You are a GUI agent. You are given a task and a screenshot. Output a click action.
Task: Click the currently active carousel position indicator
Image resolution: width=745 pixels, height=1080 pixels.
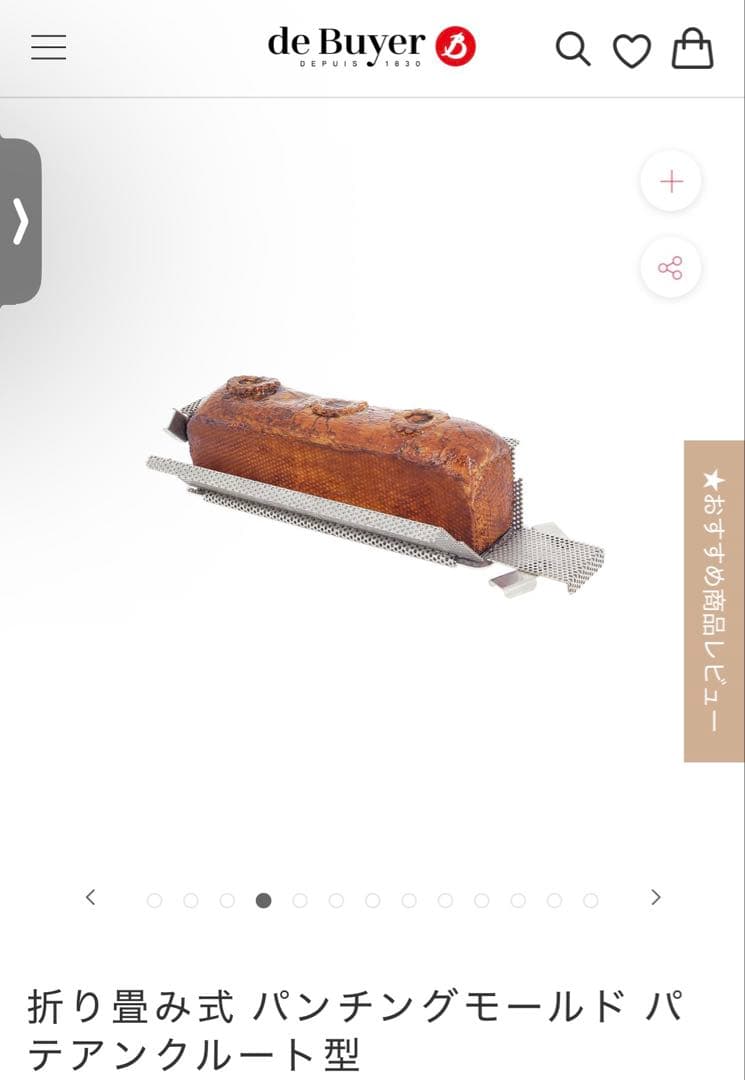(x=261, y=899)
